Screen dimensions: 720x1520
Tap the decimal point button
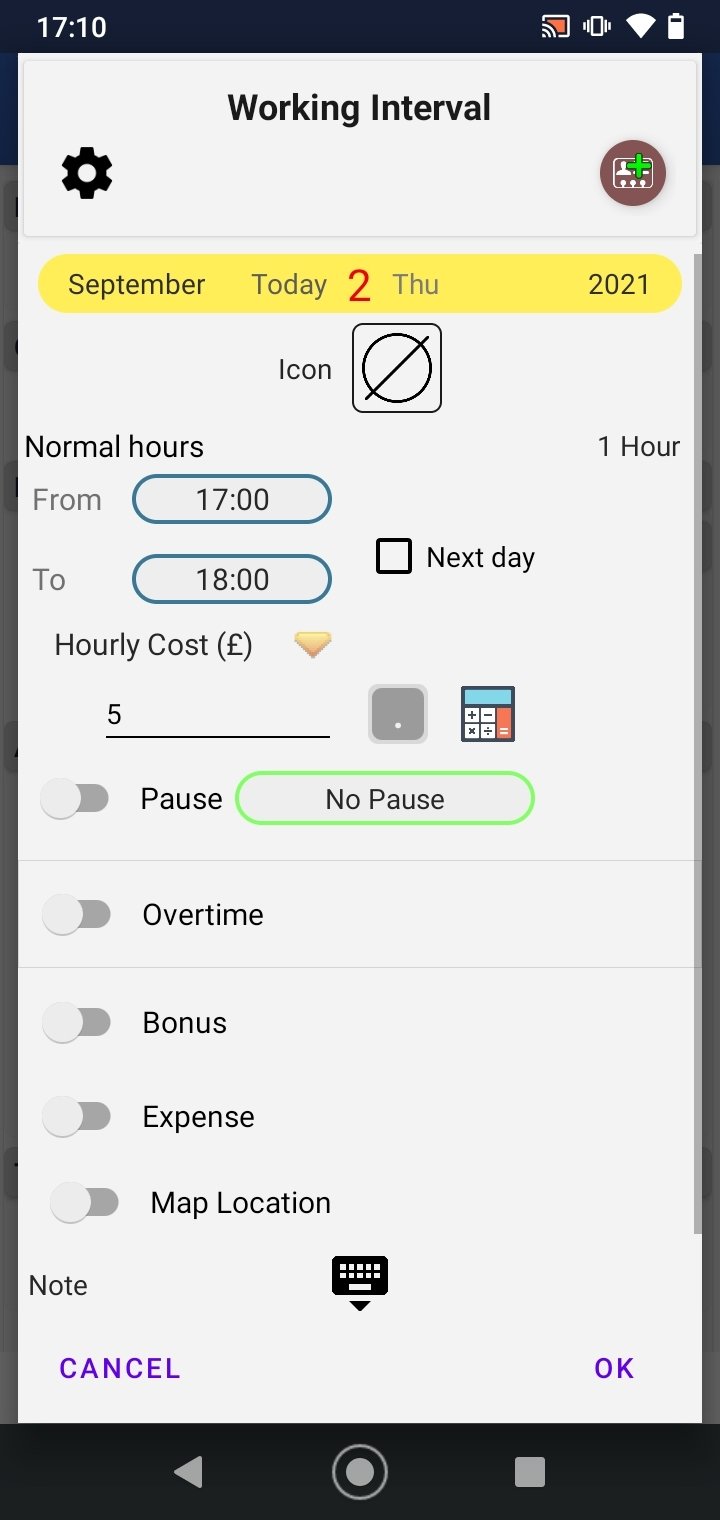[398, 714]
